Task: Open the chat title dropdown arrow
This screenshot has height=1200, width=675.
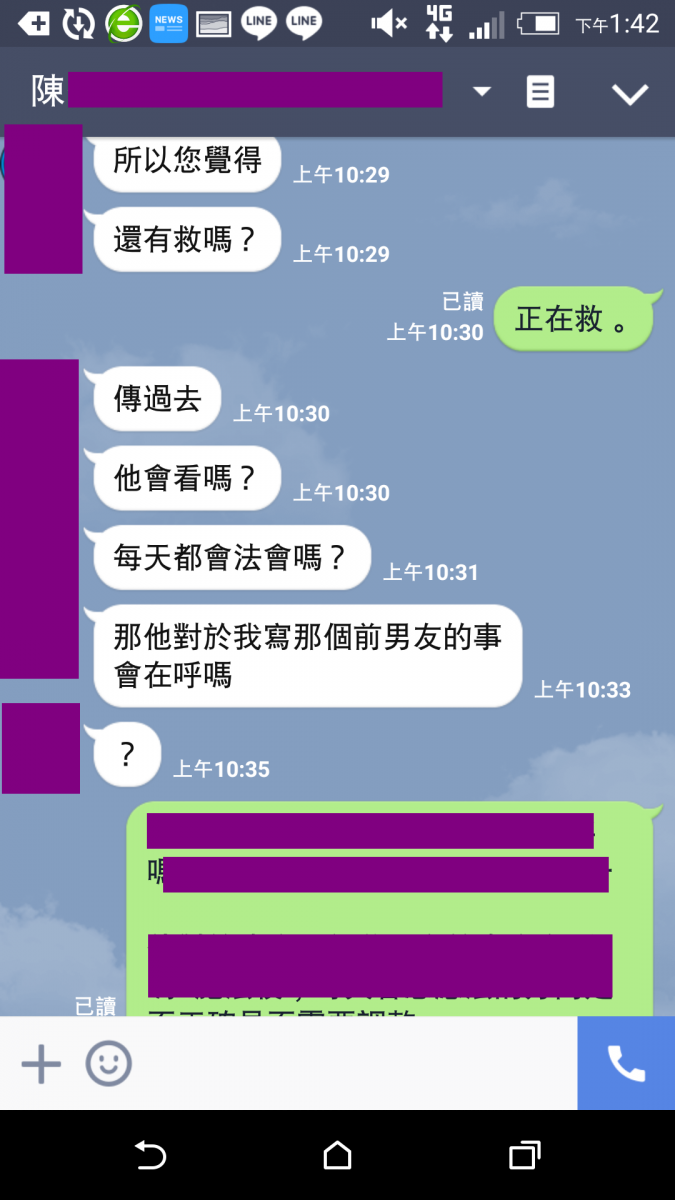Action: pyautogui.click(x=482, y=92)
